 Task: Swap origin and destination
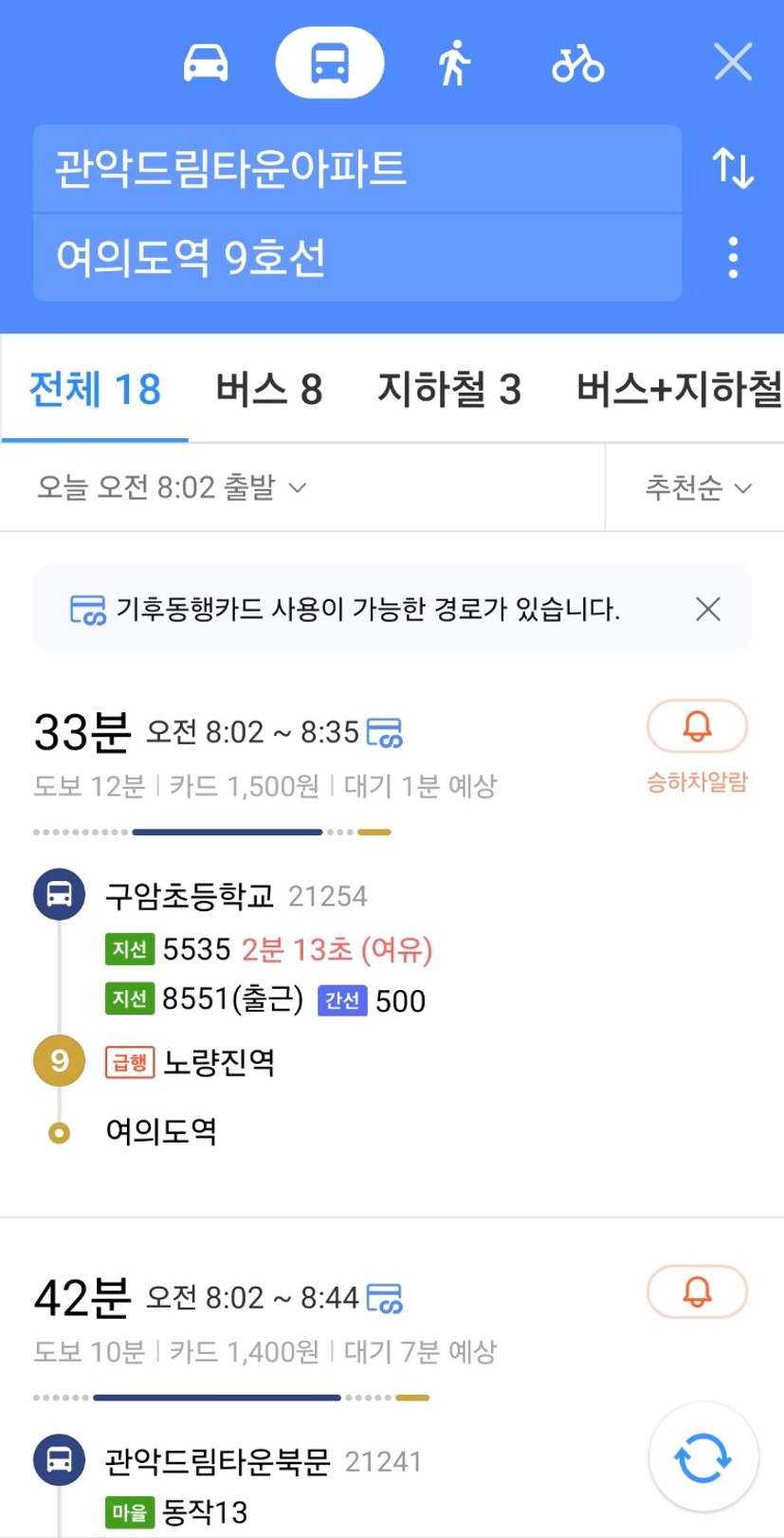tap(733, 168)
